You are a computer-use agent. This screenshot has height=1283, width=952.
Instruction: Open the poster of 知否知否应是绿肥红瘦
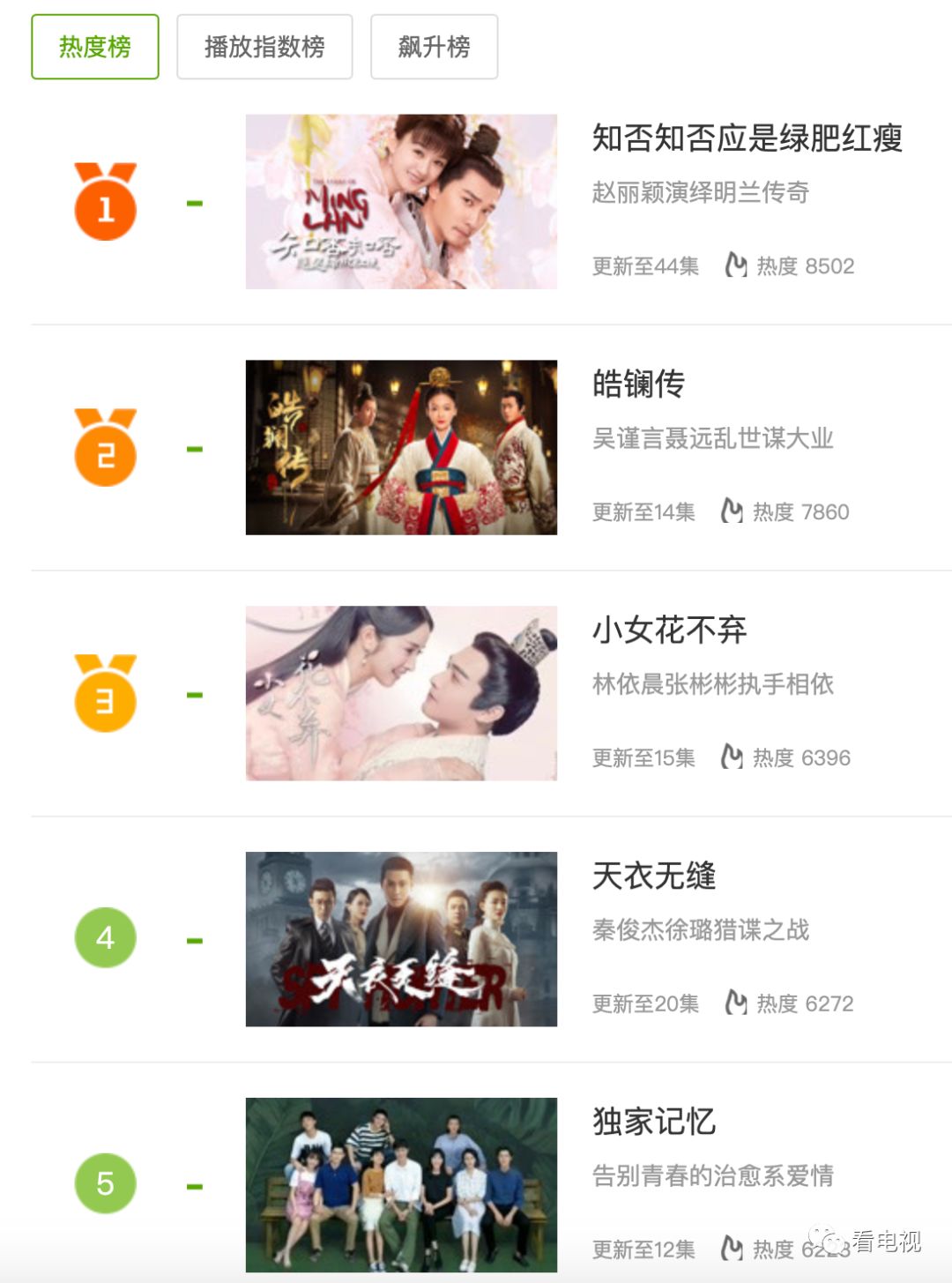point(401,201)
